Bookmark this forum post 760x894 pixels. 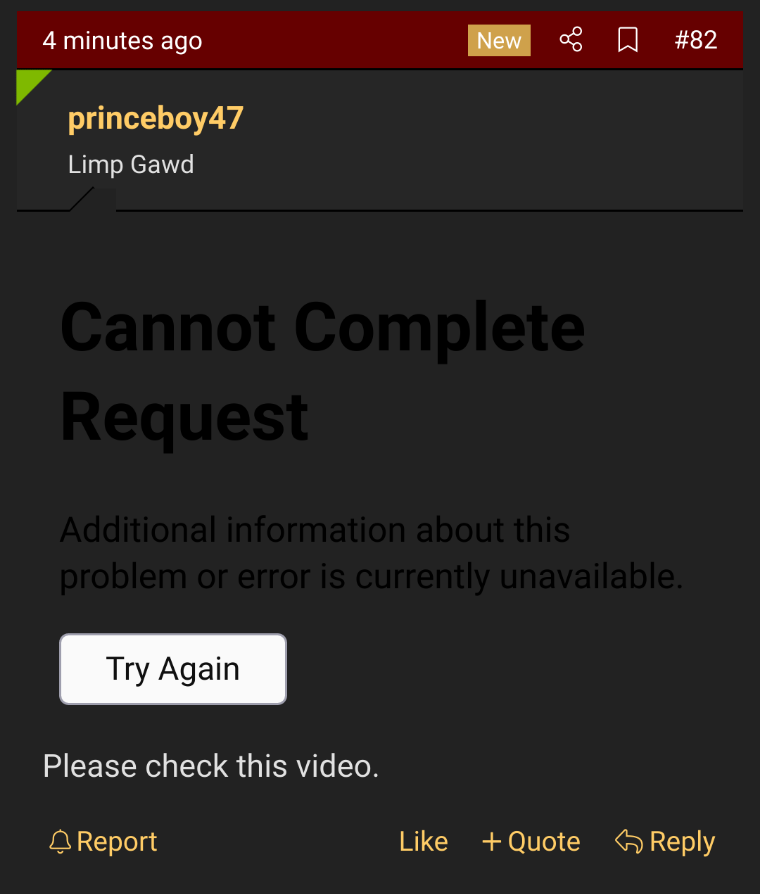(628, 40)
